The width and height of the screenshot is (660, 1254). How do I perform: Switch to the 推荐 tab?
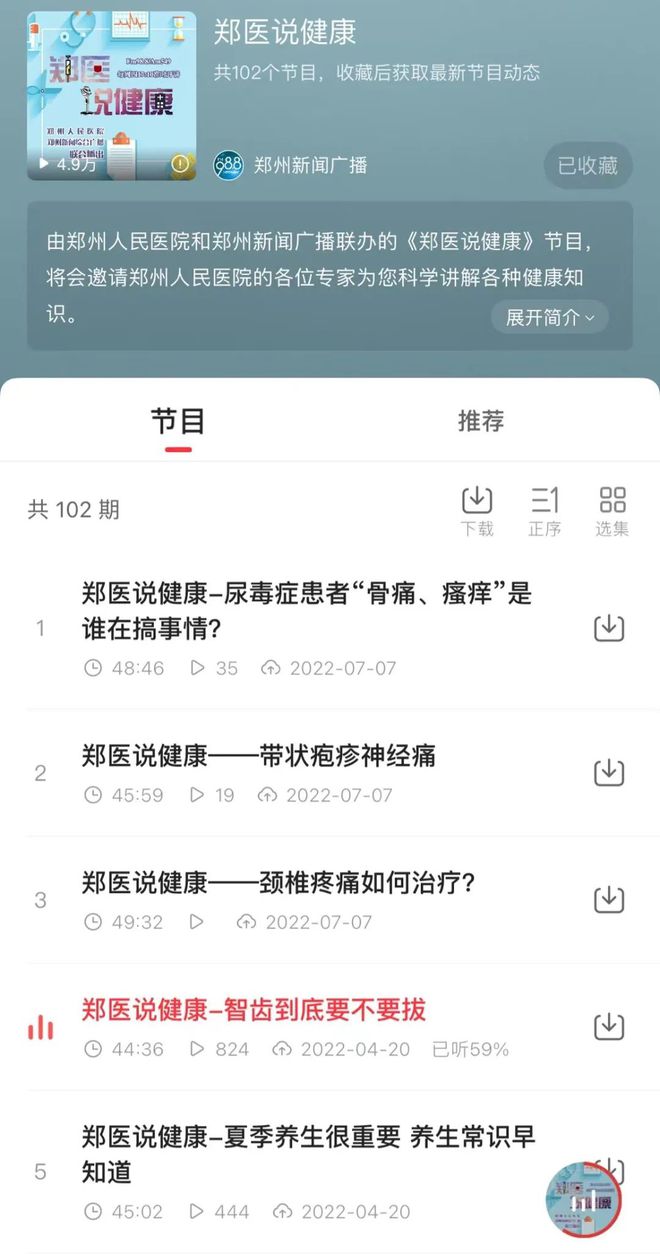pos(480,421)
